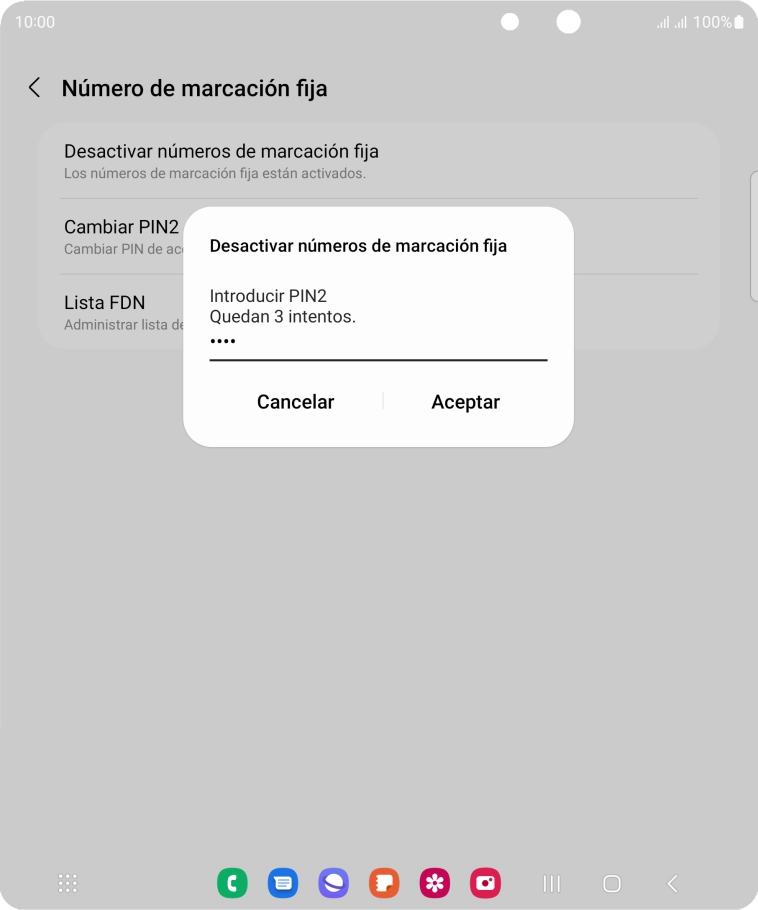This screenshot has width=758, height=910.
Task: Open the Messages app
Action: pyautogui.click(x=283, y=883)
